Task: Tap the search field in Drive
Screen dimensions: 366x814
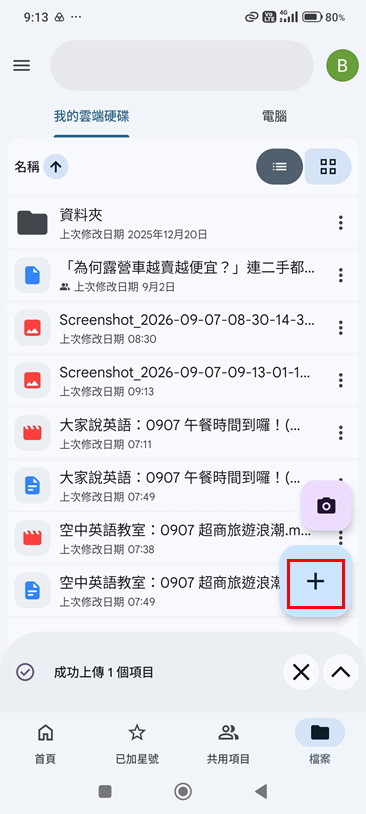Action: (182, 65)
